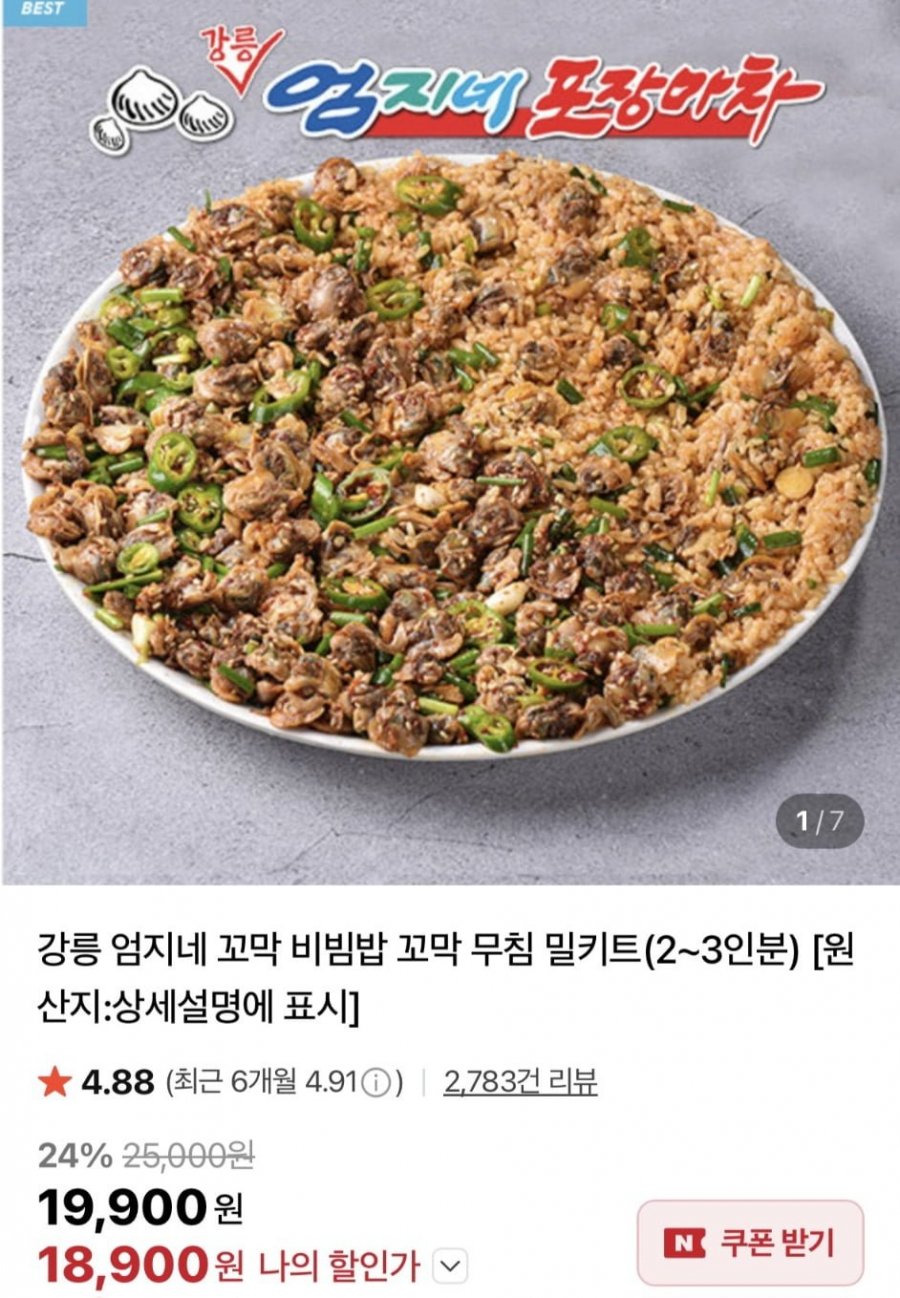
Task: Show info for the 최근 6개월 rating
Action: point(375,1082)
